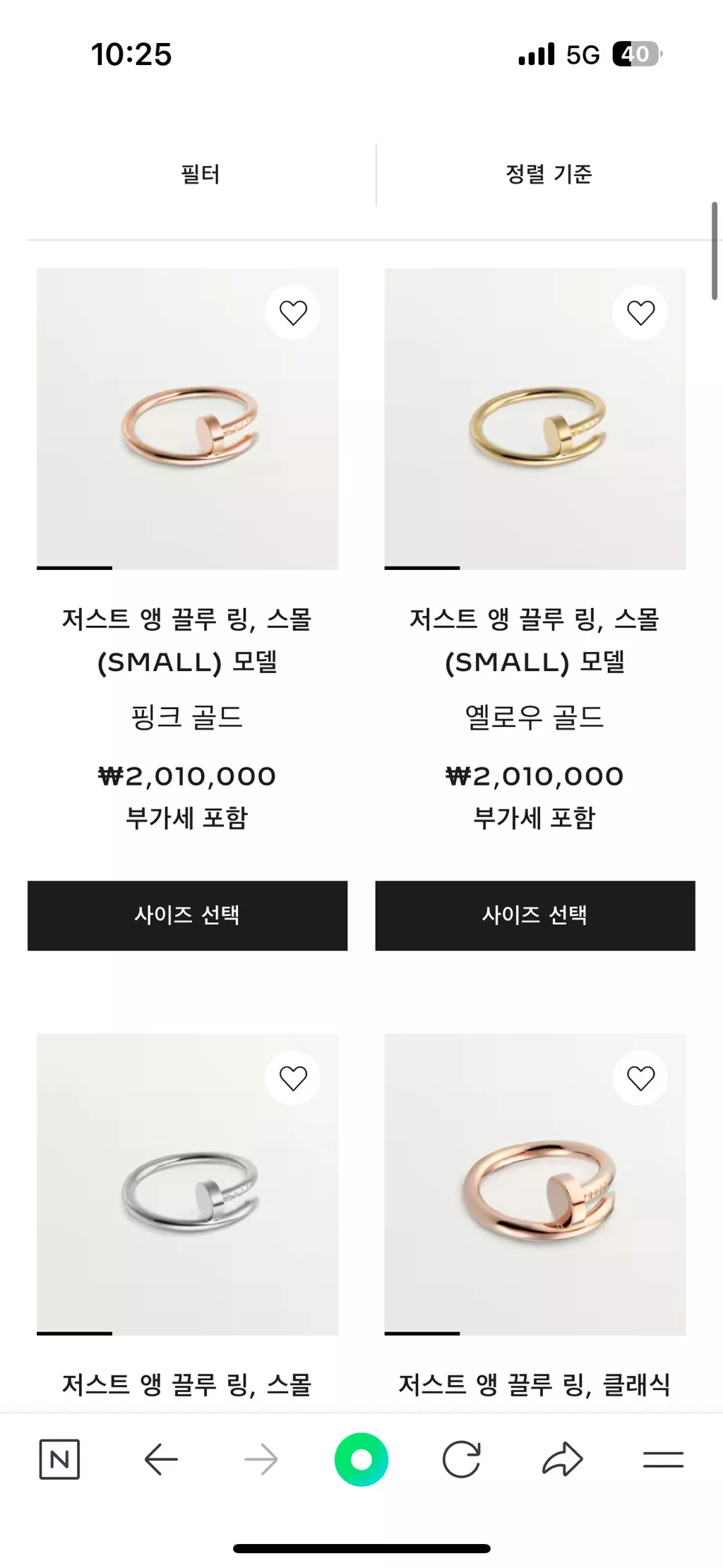723x1568 pixels.
Task: Open the 필터 filter options
Action: [201, 174]
